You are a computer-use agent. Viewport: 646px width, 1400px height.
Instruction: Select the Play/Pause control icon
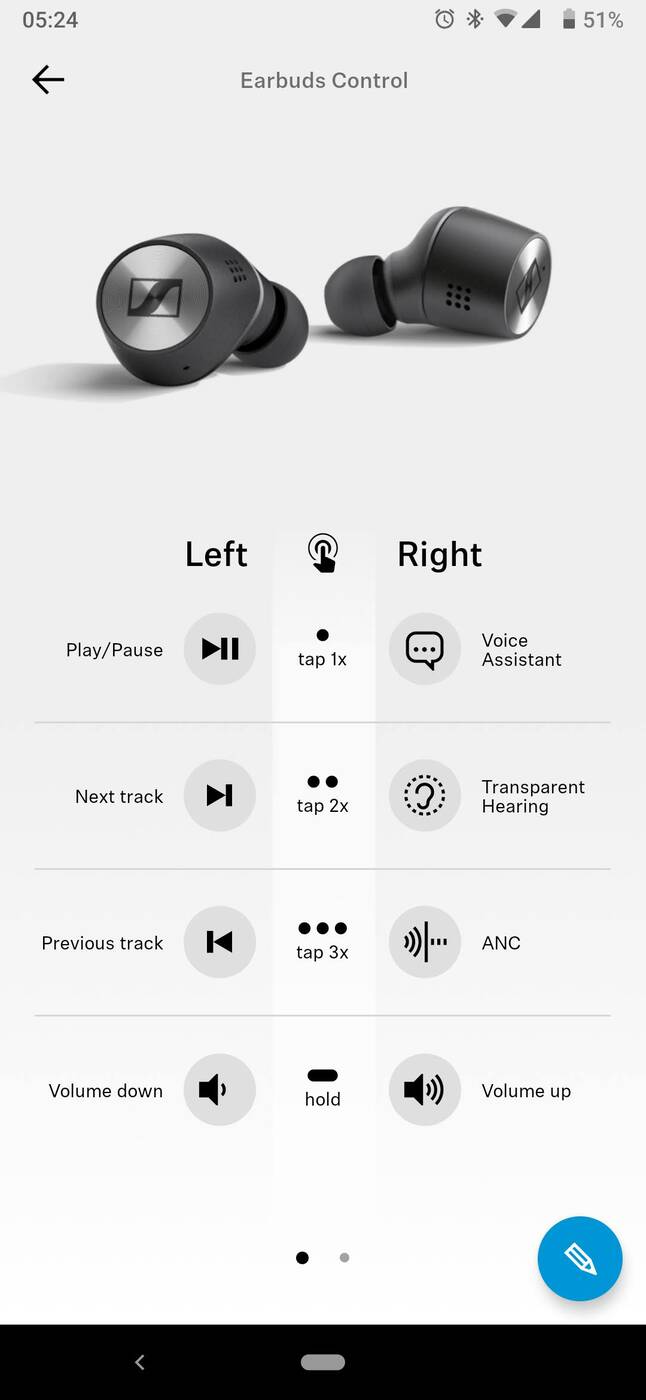click(x=220, y=649)
